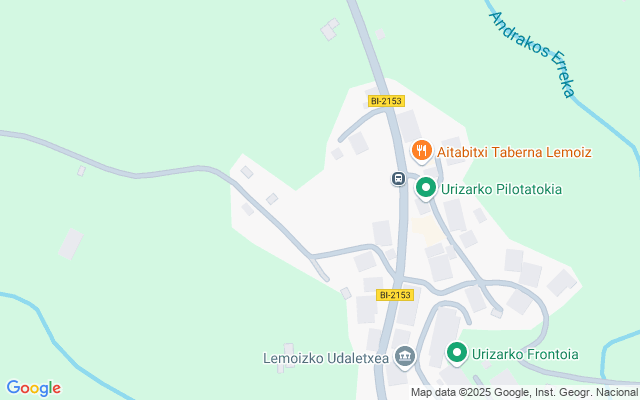The image size is (640, 400).
Task: Select the bus stop icon on BI-2153
Action: [x=398, y=179]
